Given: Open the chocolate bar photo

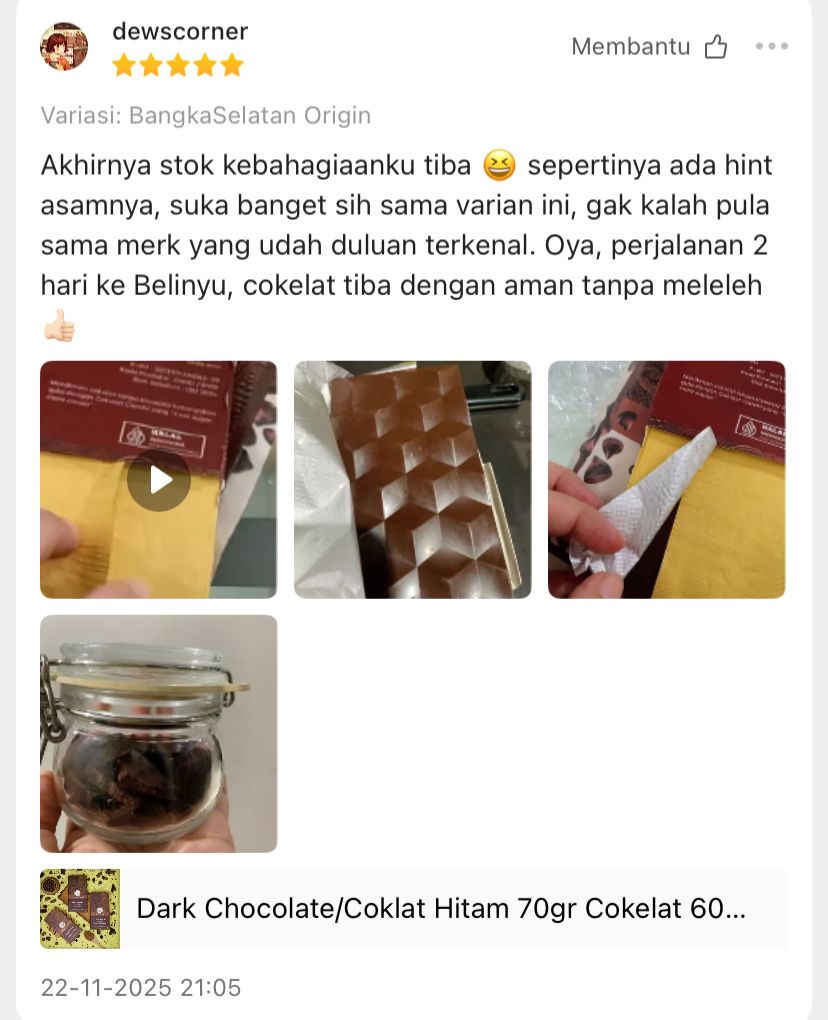Looking at the screenshot, I should click(x=412, y=480).
